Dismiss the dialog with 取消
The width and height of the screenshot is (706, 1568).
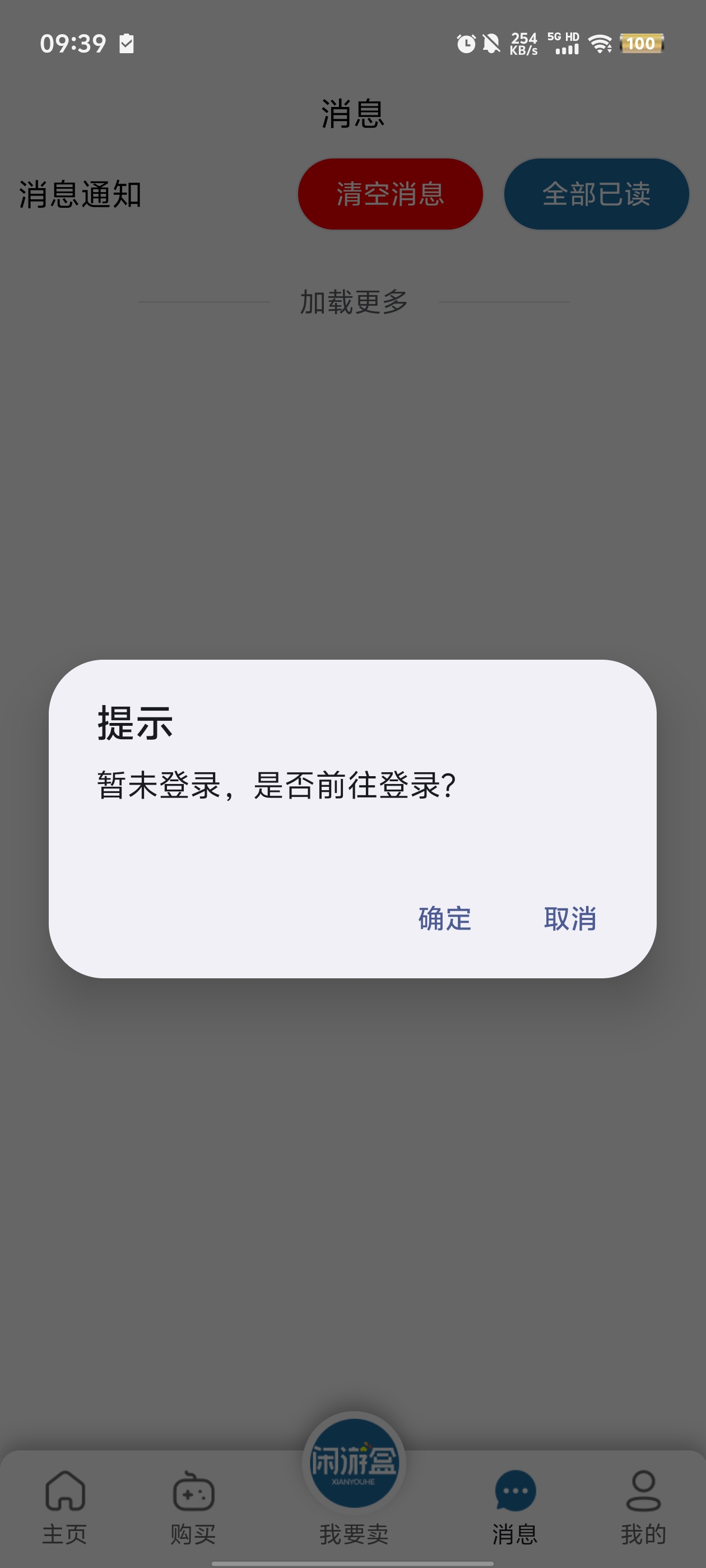point(570,920)
